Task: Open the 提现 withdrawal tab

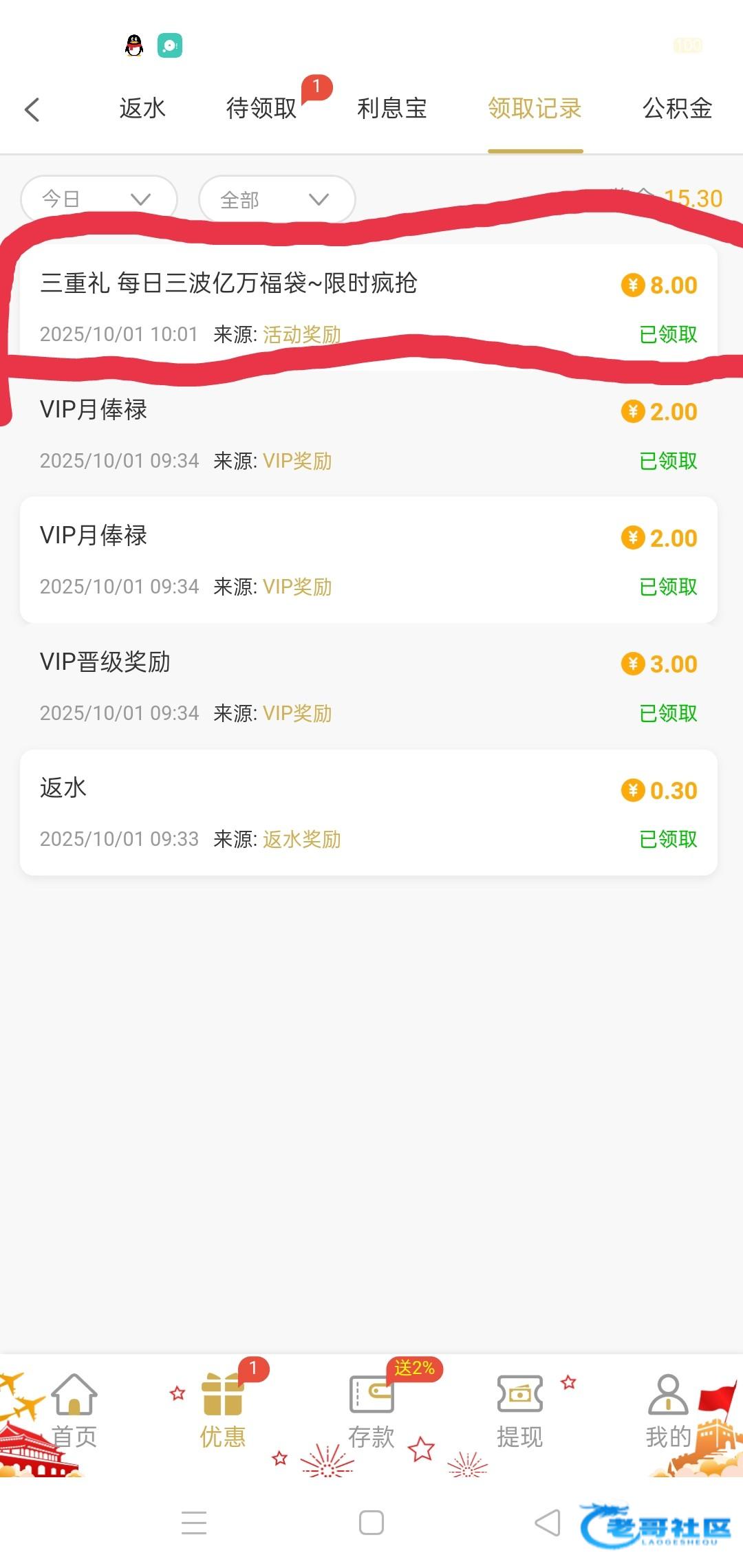Action: (x=520, y=1411)
